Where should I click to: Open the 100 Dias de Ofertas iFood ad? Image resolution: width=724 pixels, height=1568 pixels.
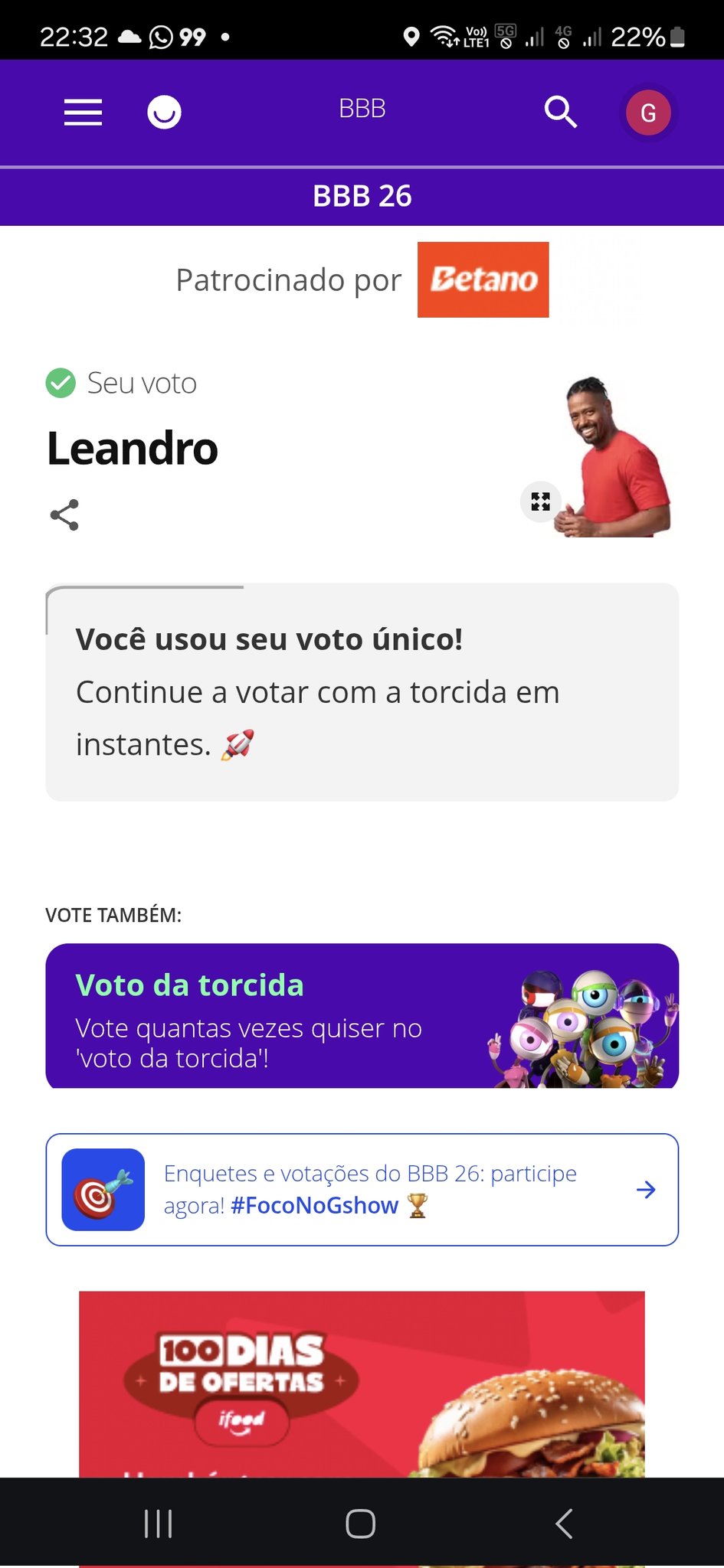pyautogui.click(x=362, y=1384)
